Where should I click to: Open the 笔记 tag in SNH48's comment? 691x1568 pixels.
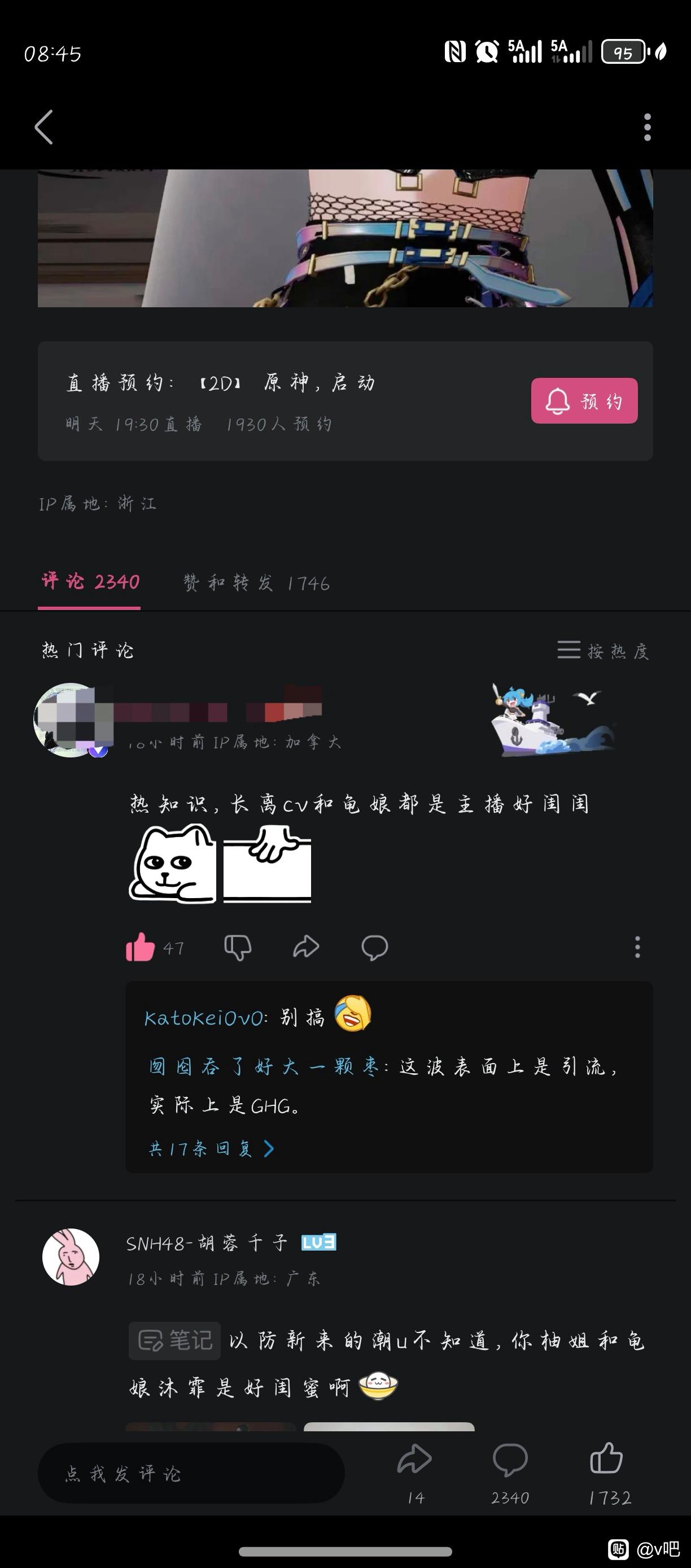(174, 1340)
